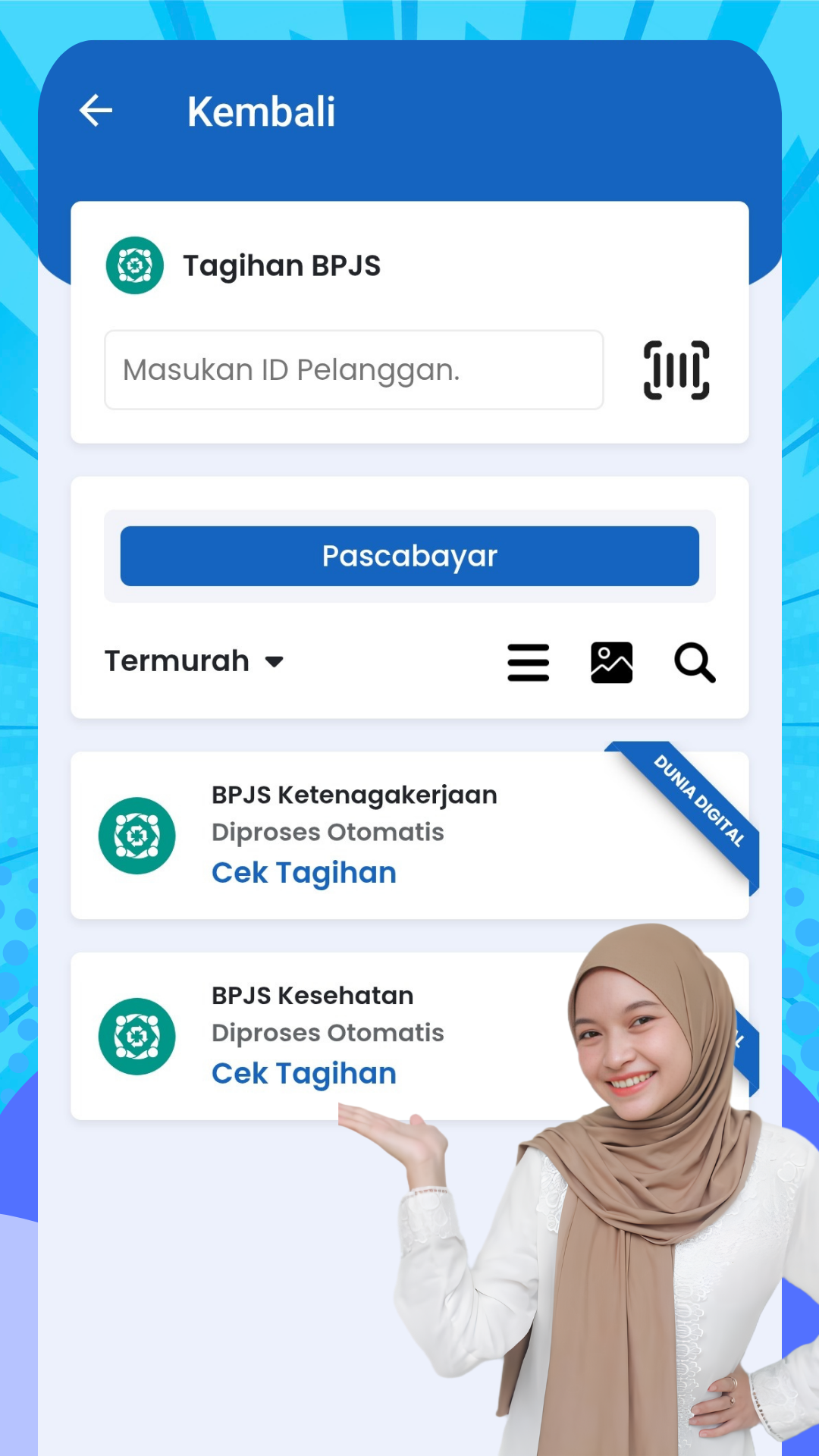Check Cek Tagihan for BPJS Ketenagakerjaan
Image resolution: width=819 pixels, height=1456 pixels.
coord(303,872)
